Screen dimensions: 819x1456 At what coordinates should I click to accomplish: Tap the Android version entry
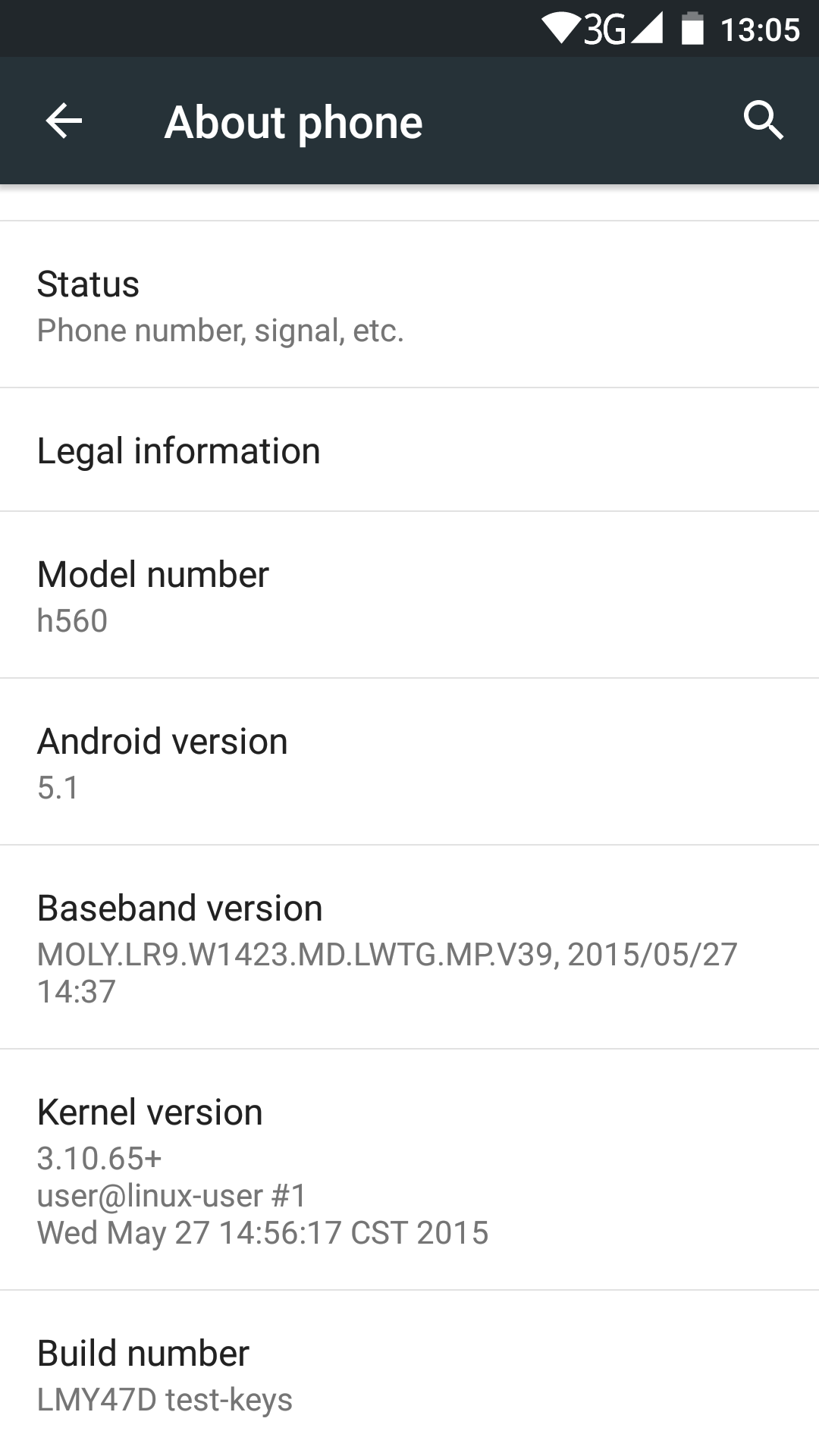pos(409,762)
